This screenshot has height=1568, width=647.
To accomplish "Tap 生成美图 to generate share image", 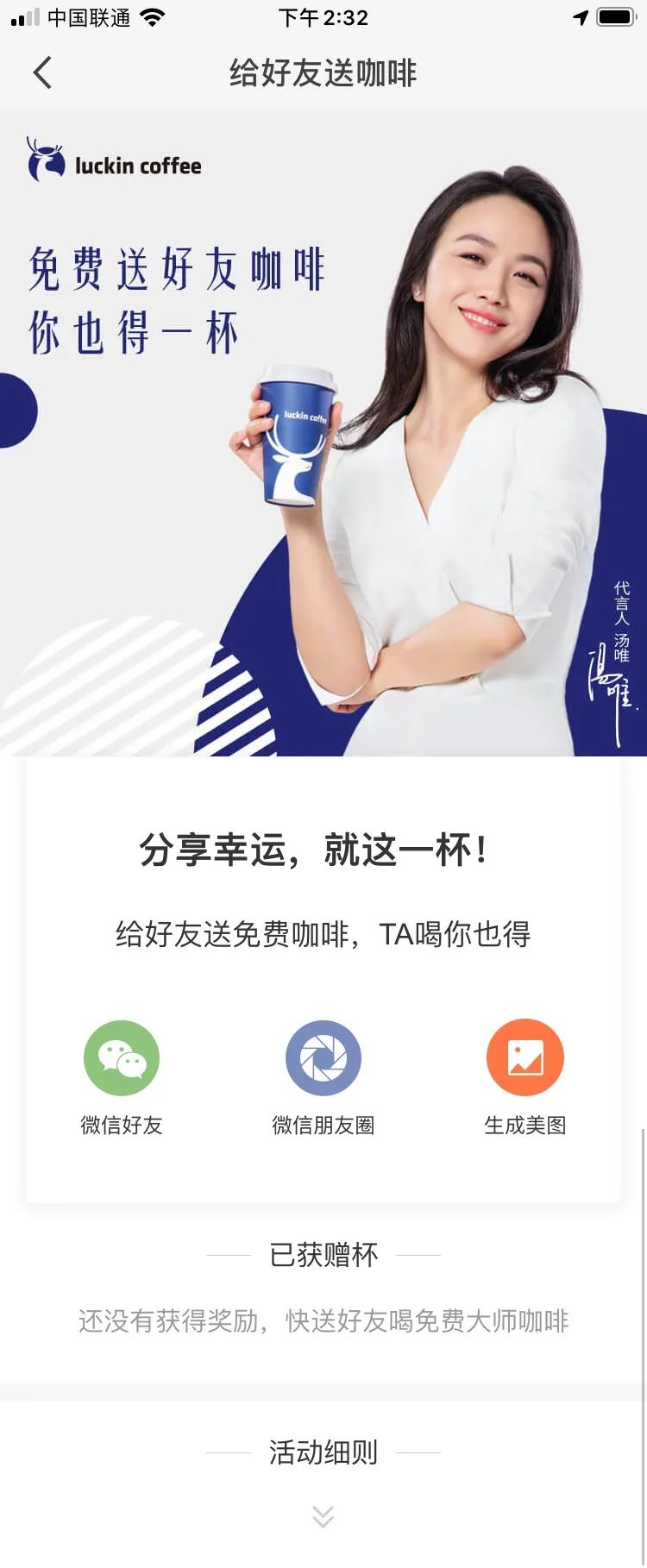I will (525, 1058).
